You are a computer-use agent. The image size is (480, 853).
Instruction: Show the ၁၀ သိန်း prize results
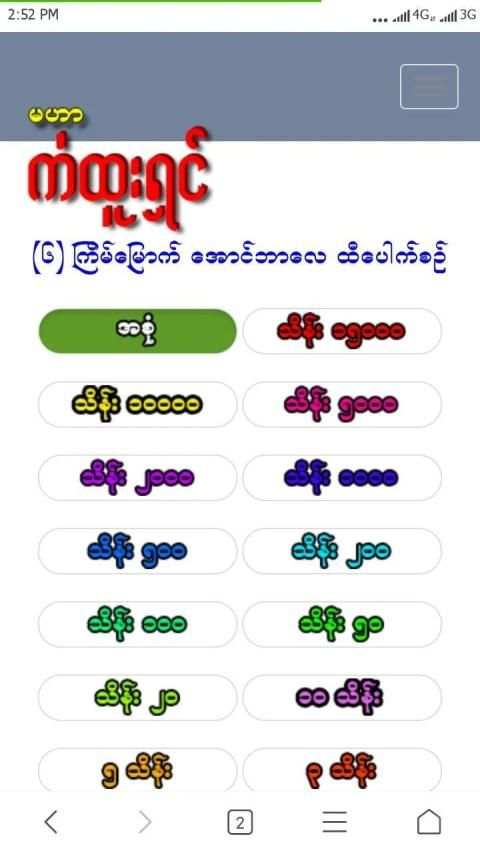(x=342, y=697)
